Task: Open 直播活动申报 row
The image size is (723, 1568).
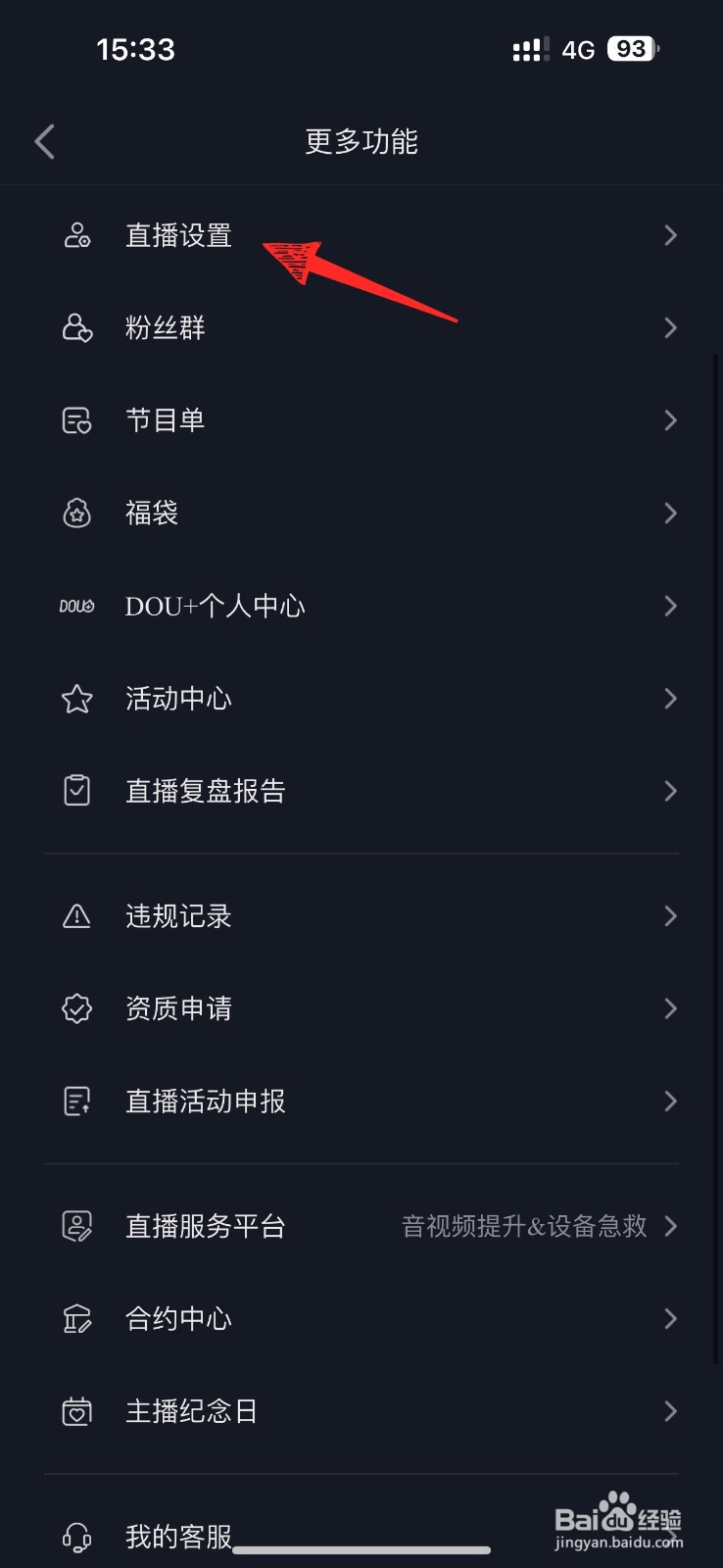Action: click(361, 1102)
